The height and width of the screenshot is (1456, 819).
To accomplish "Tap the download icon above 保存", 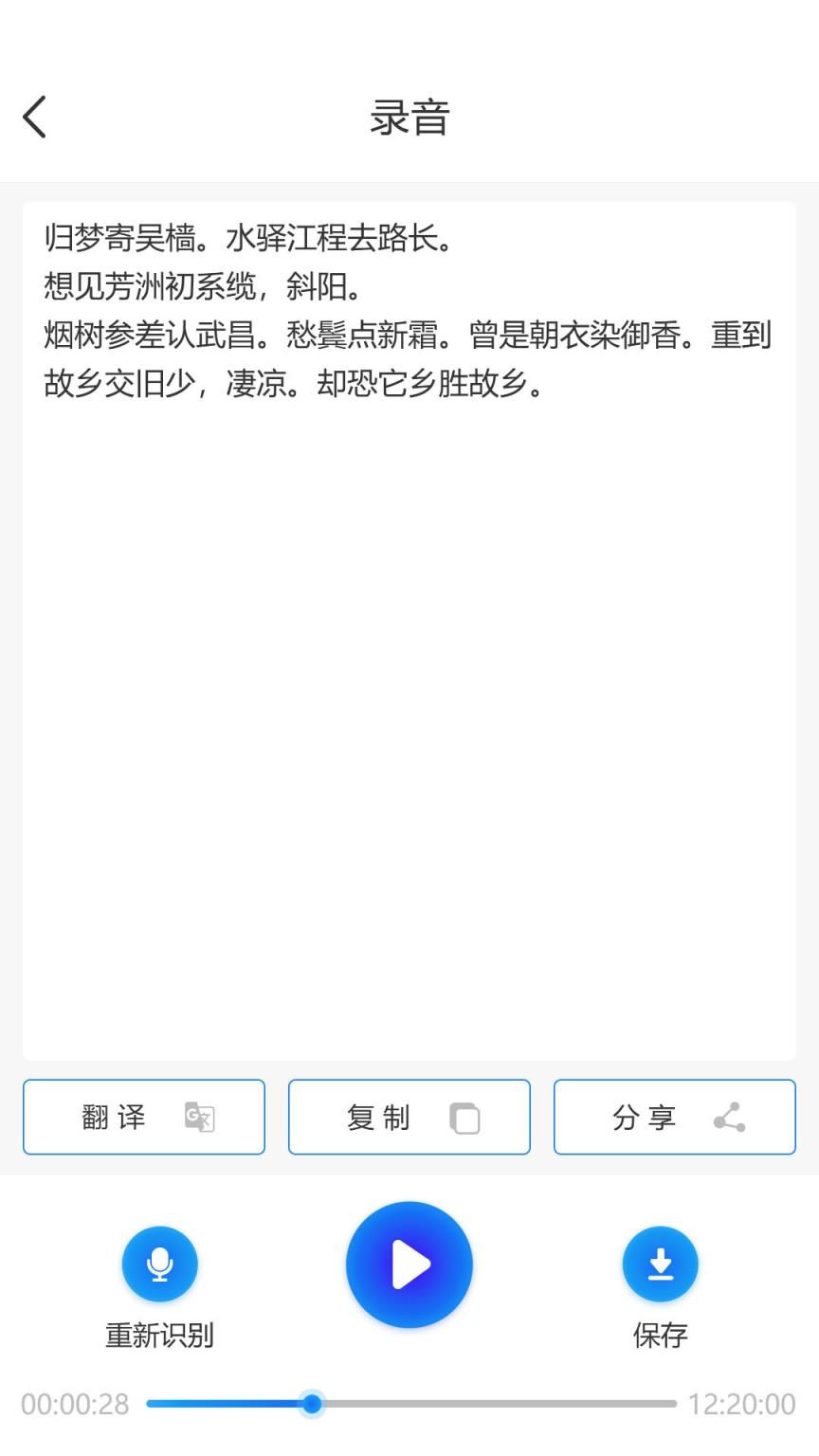I will tap(661, 1264).
